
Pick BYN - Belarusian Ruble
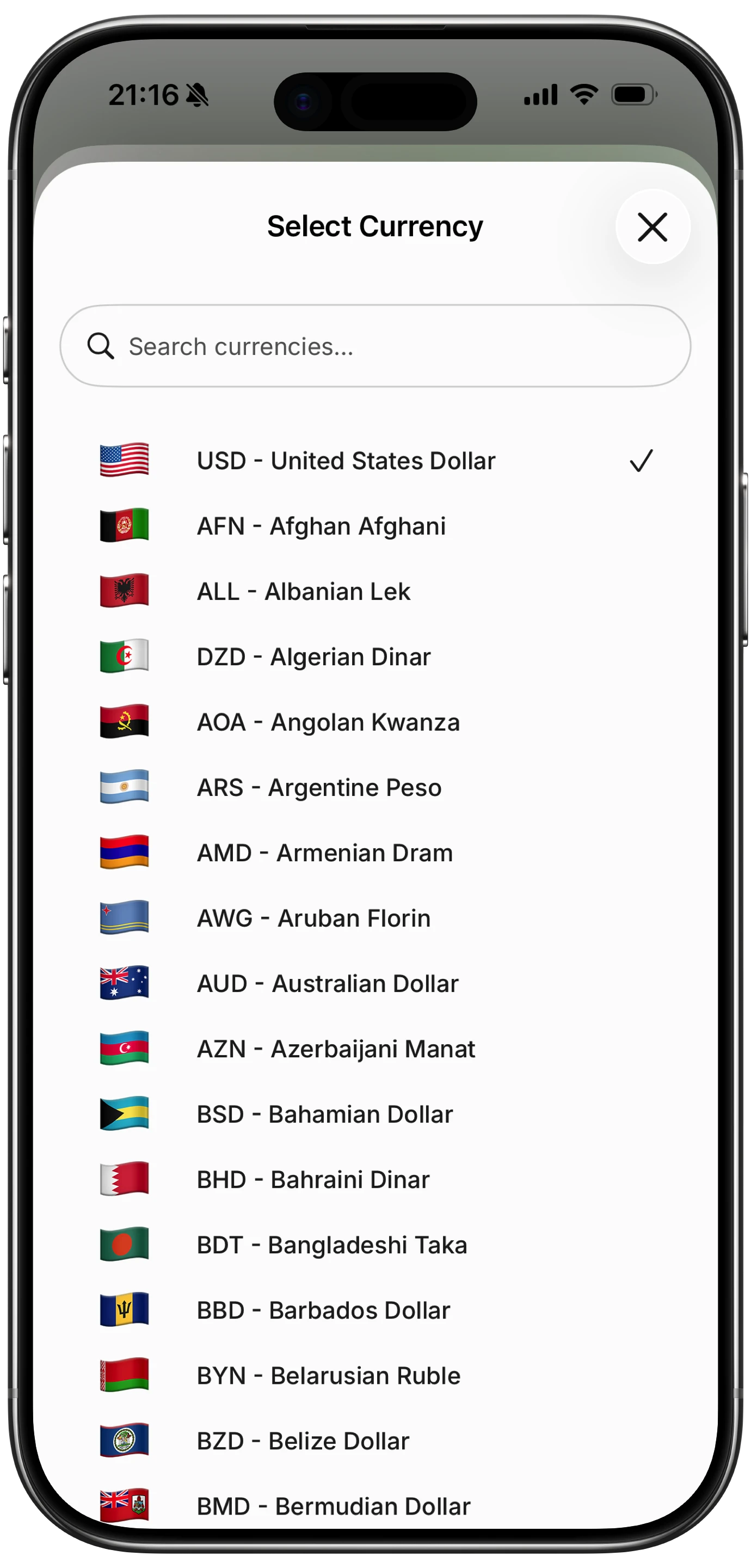point(329,1376)
